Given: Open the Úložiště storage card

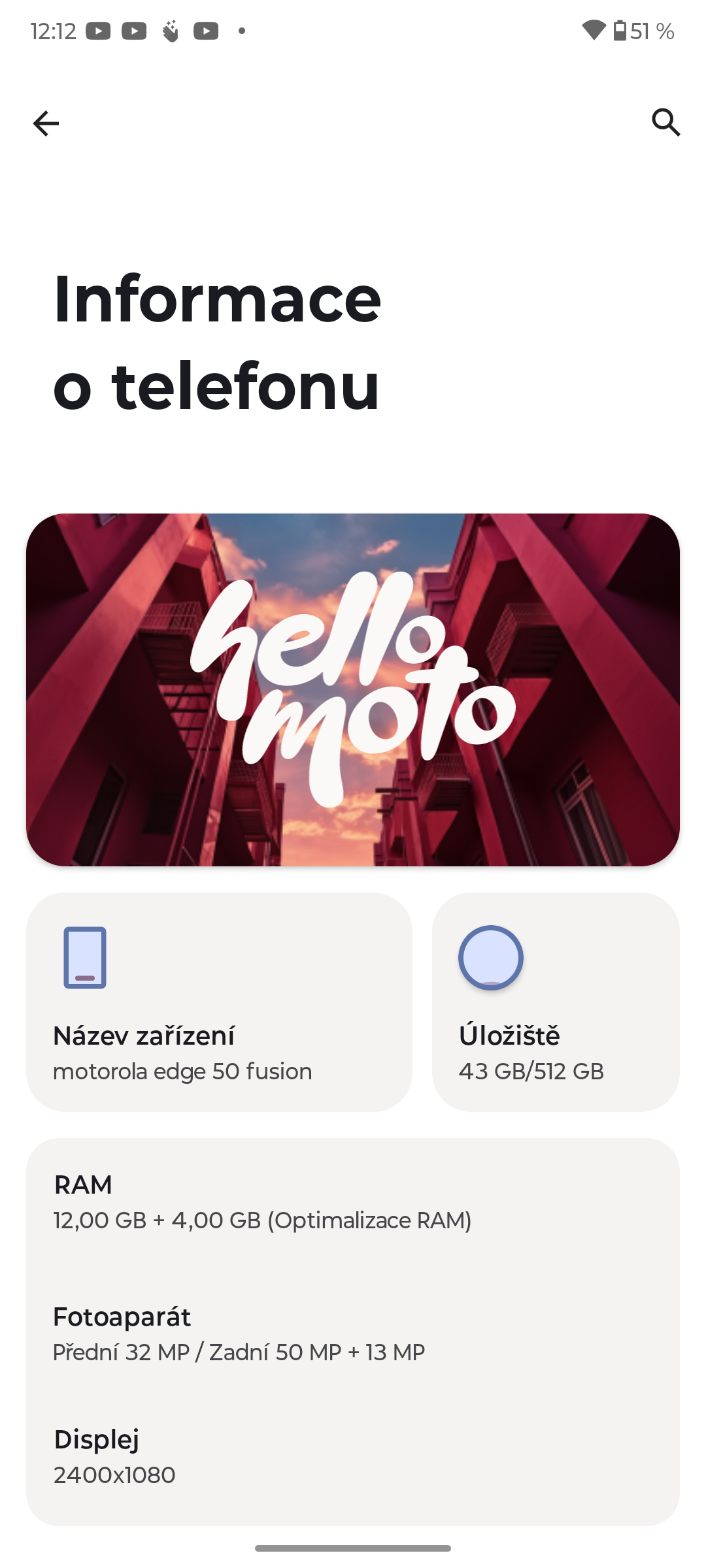Looking at the screenshot, I should coord(556,1002).
